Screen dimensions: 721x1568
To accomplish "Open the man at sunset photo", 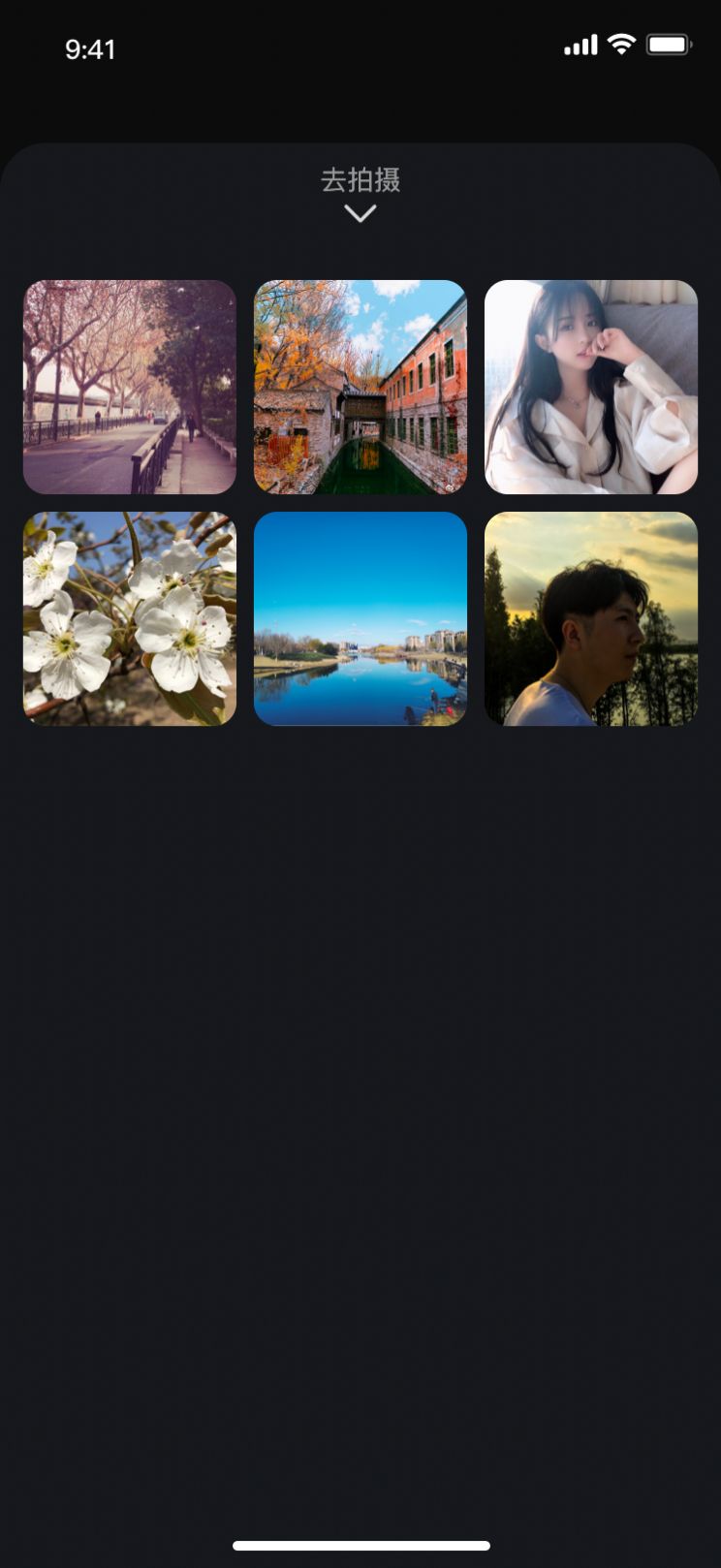I will [x=591, y=618].
